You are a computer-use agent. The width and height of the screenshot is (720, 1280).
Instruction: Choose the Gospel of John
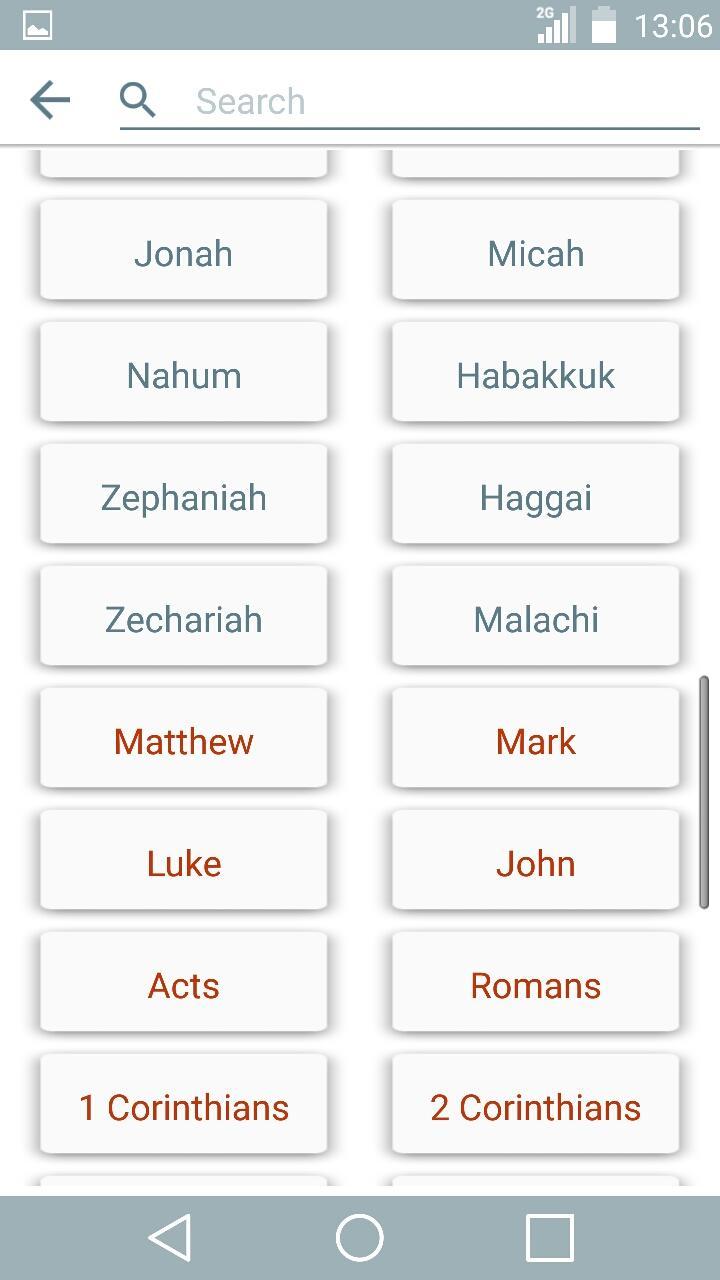(x=535, y=862)
